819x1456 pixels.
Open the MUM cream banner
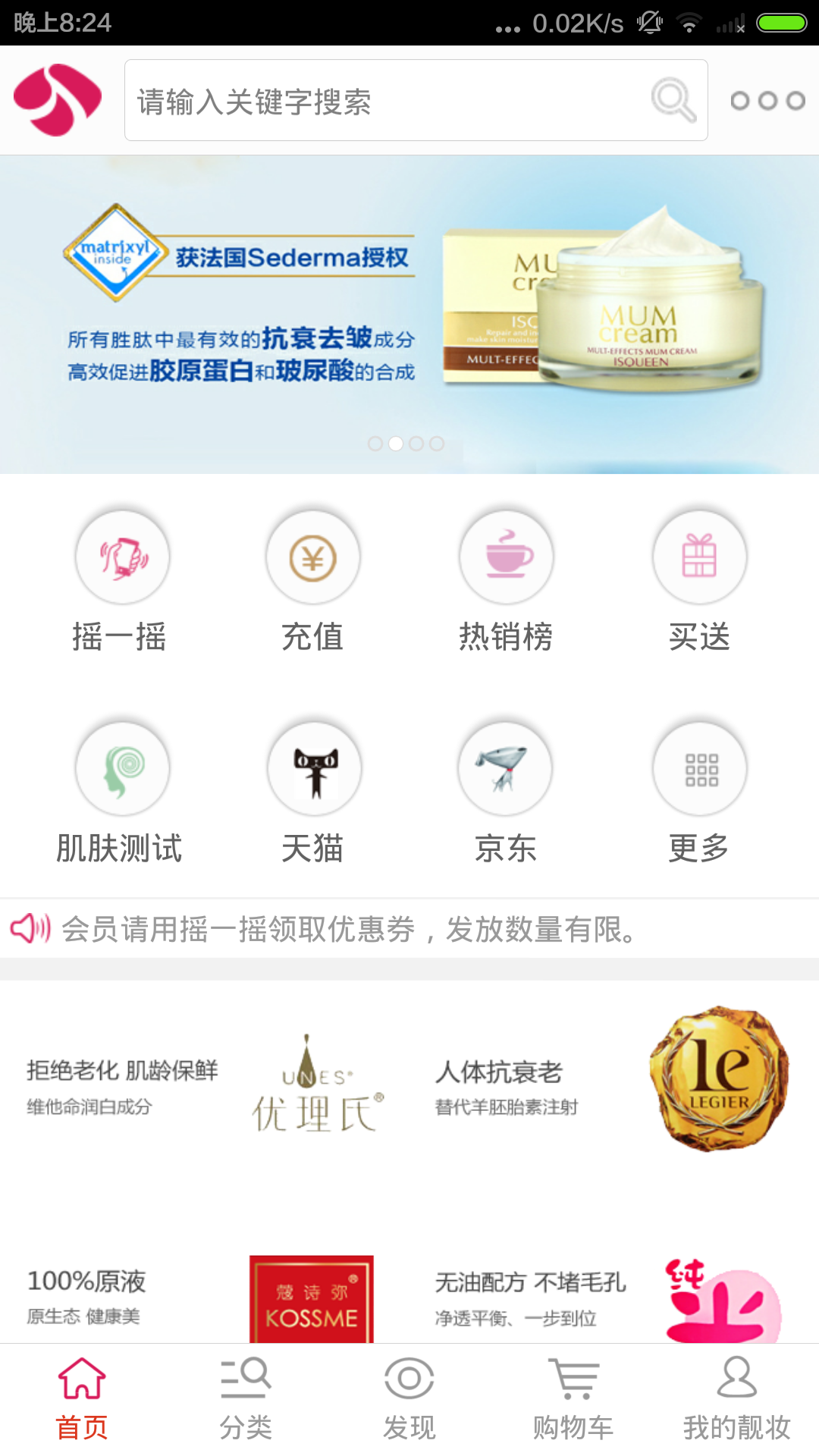pos(409,315)
